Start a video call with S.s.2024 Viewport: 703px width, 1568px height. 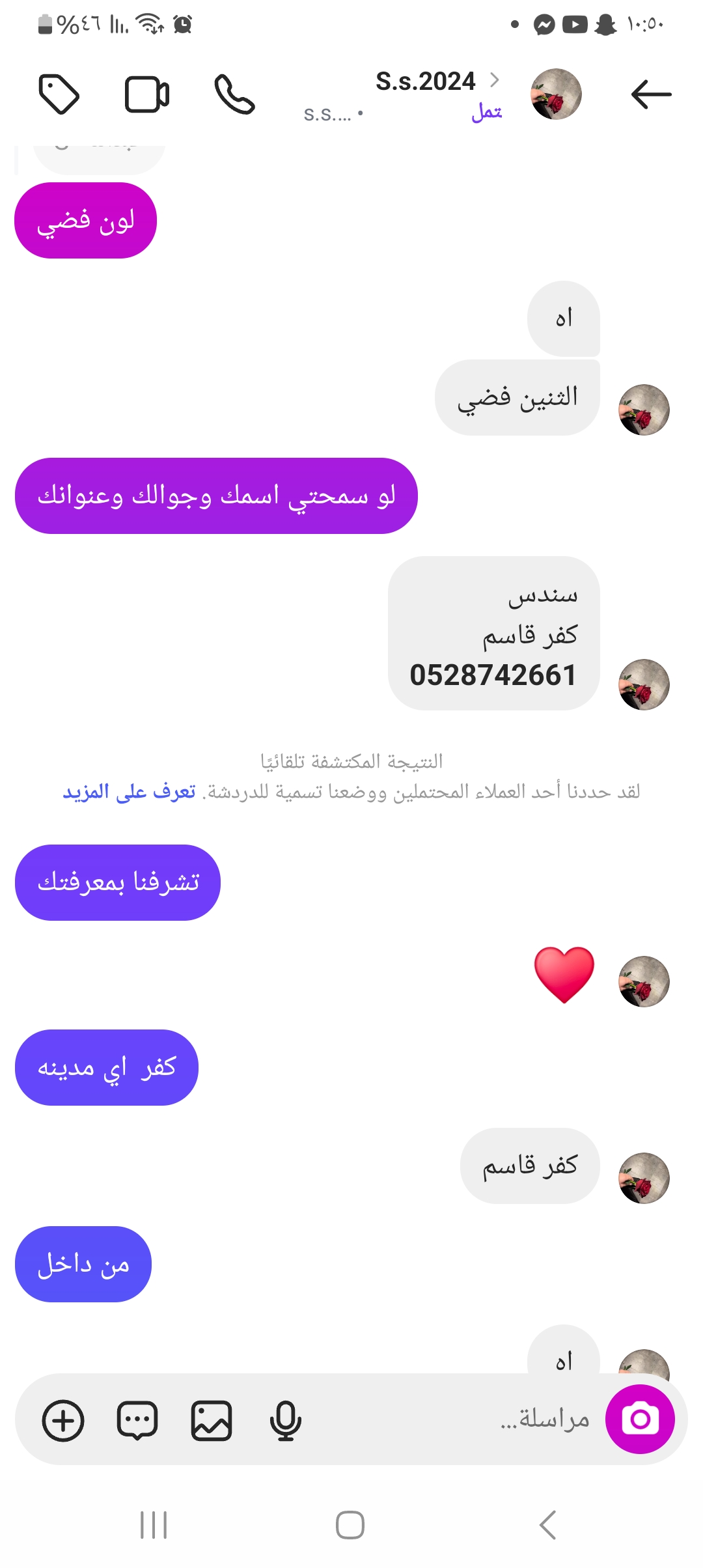point(147,94)
